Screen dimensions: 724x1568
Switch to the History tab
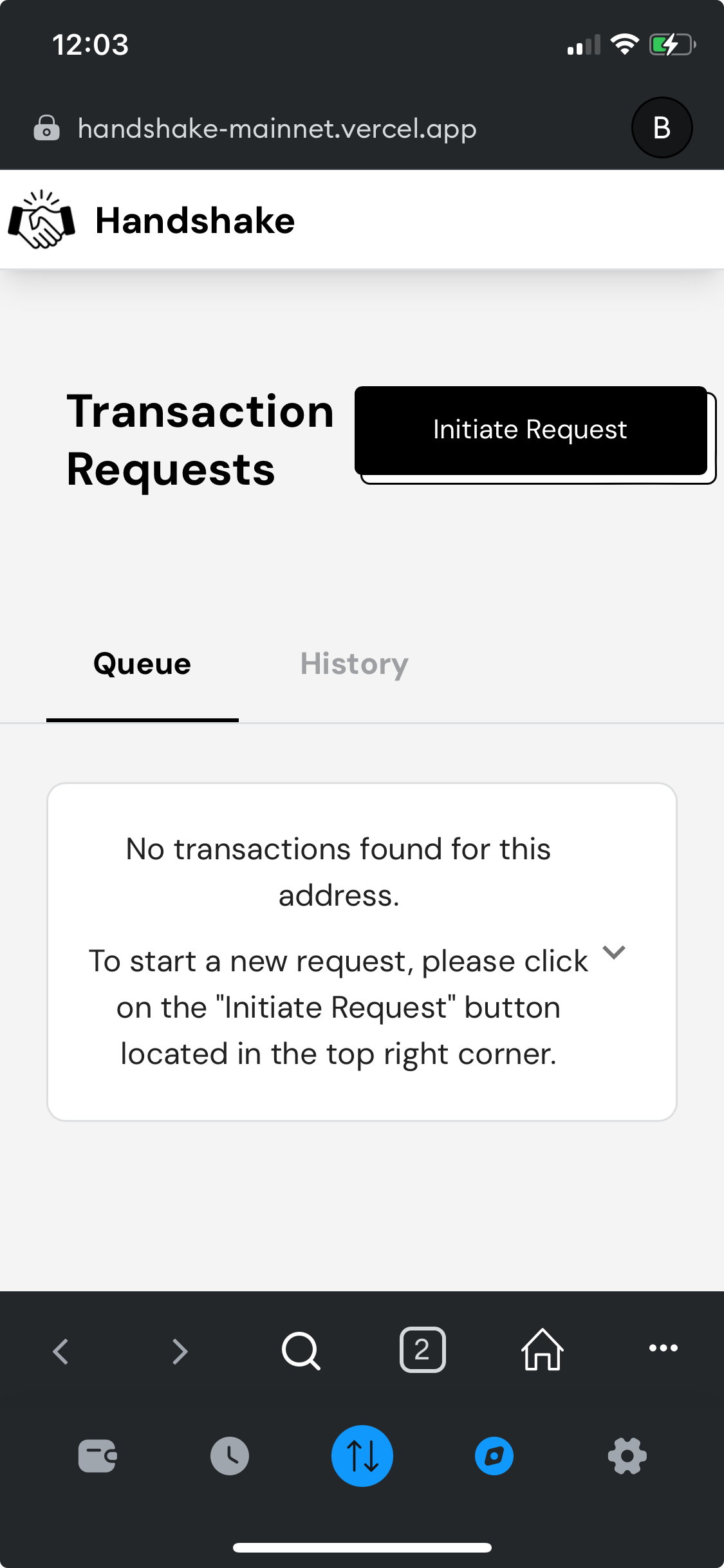pyautogui.click(x=354, y=664)
